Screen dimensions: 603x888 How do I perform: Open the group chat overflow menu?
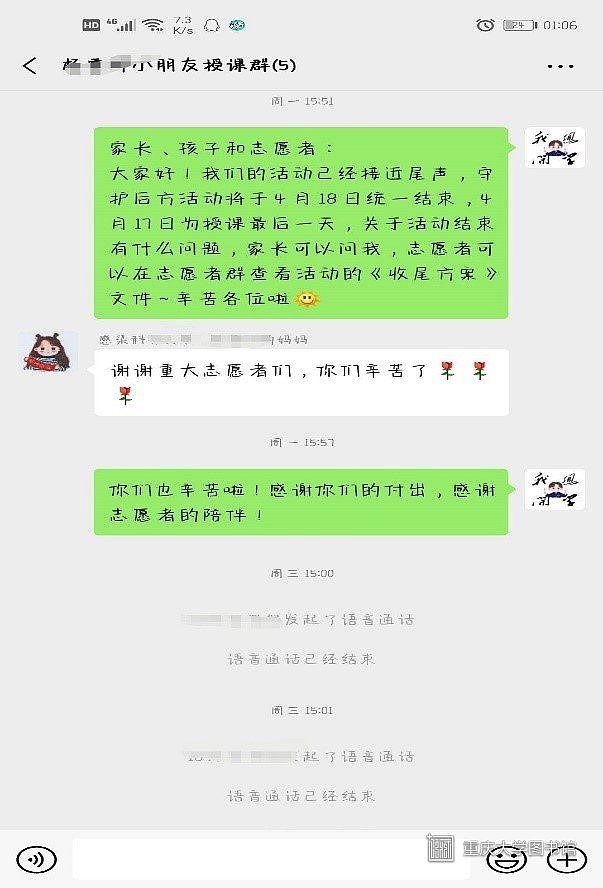click(561, 66)
